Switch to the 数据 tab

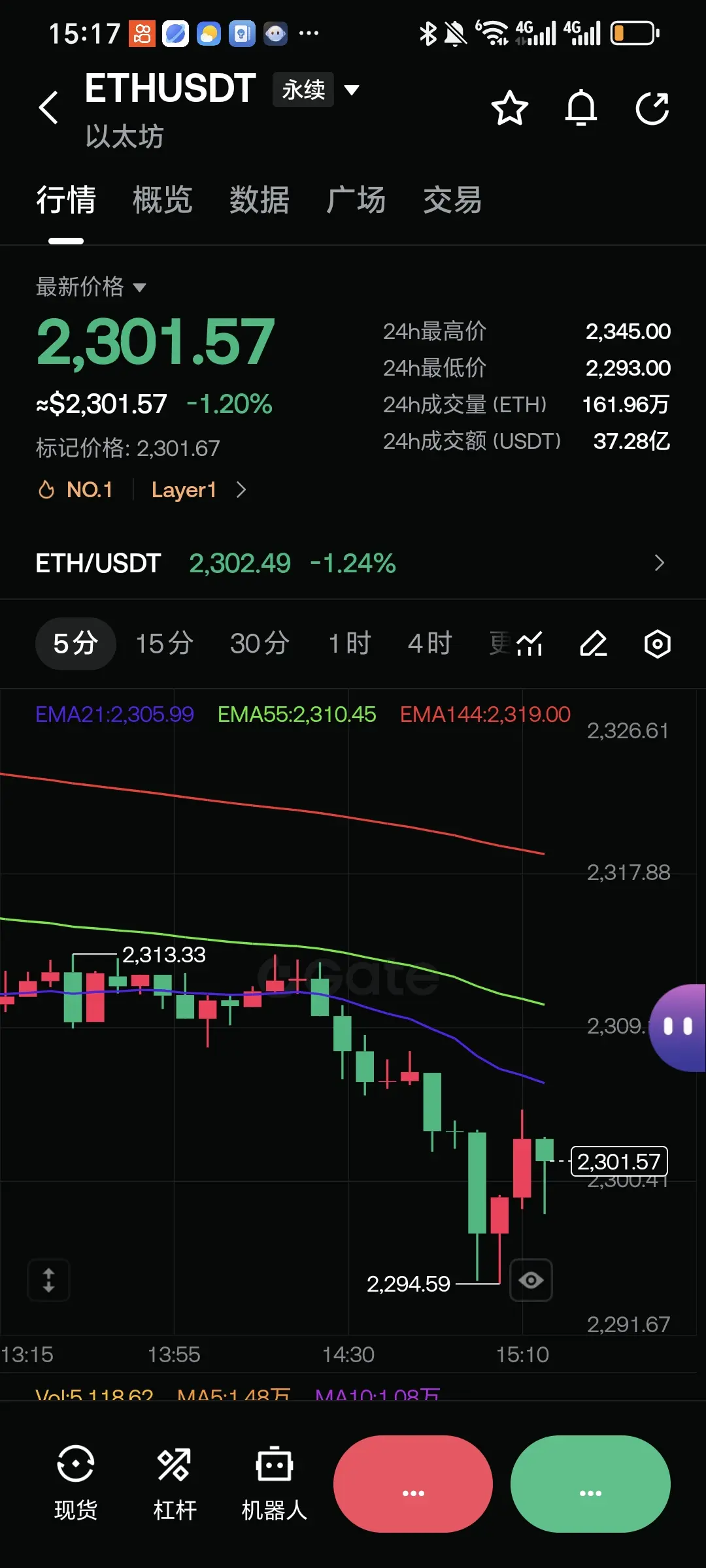[x=260, y=200]
